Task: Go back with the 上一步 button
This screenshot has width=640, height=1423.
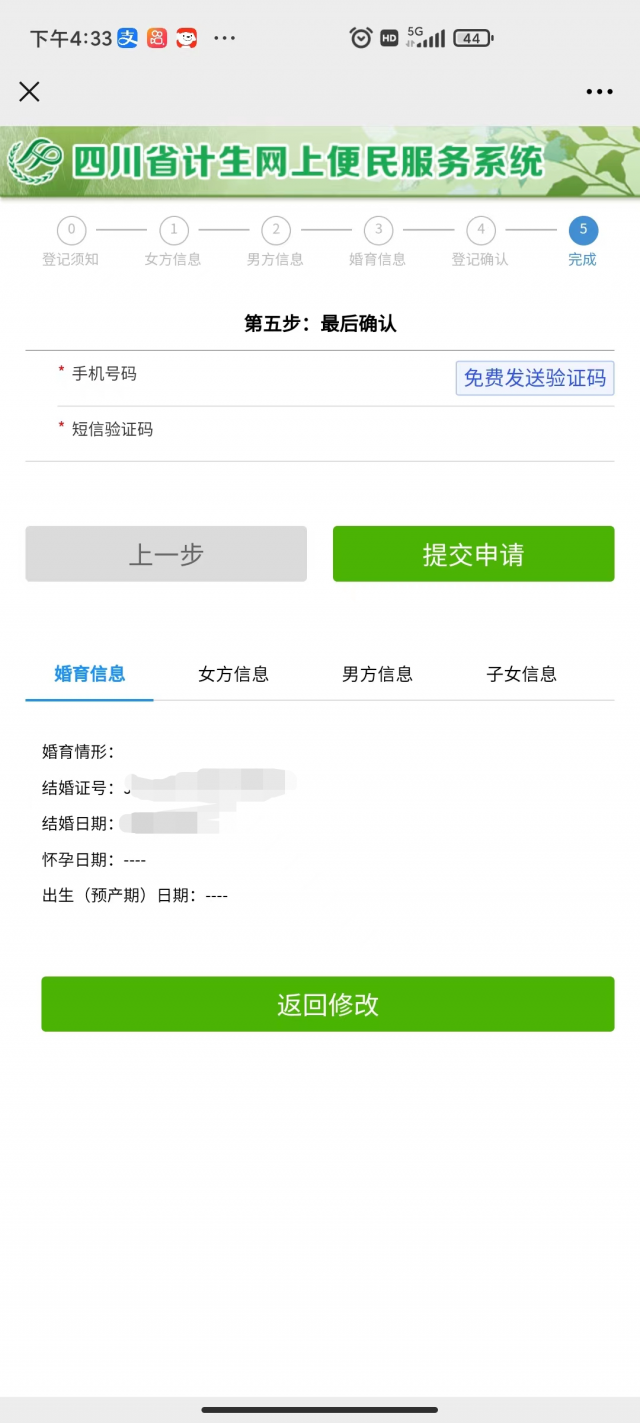Action: 166,554
